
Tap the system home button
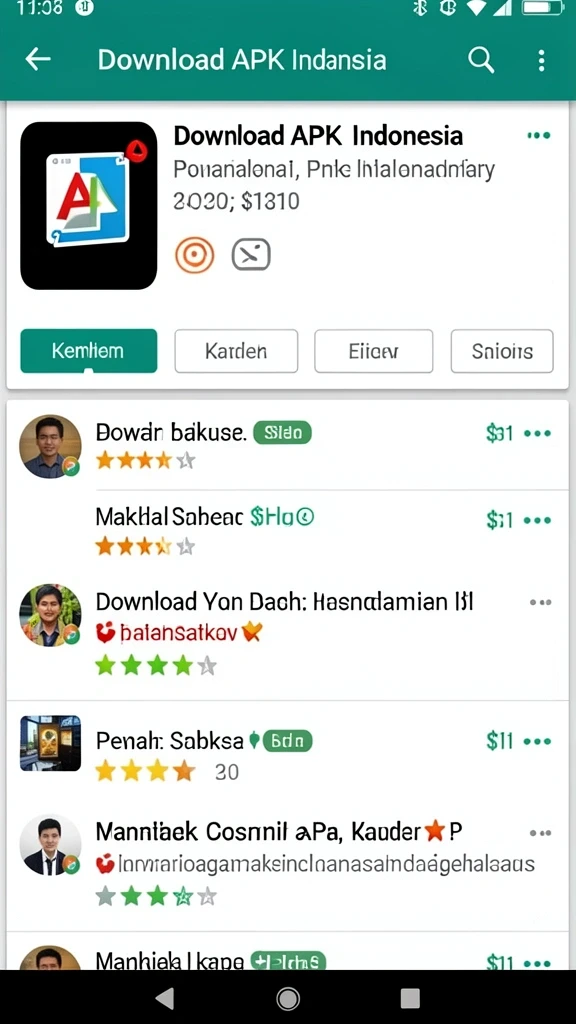tap(287, 998)
